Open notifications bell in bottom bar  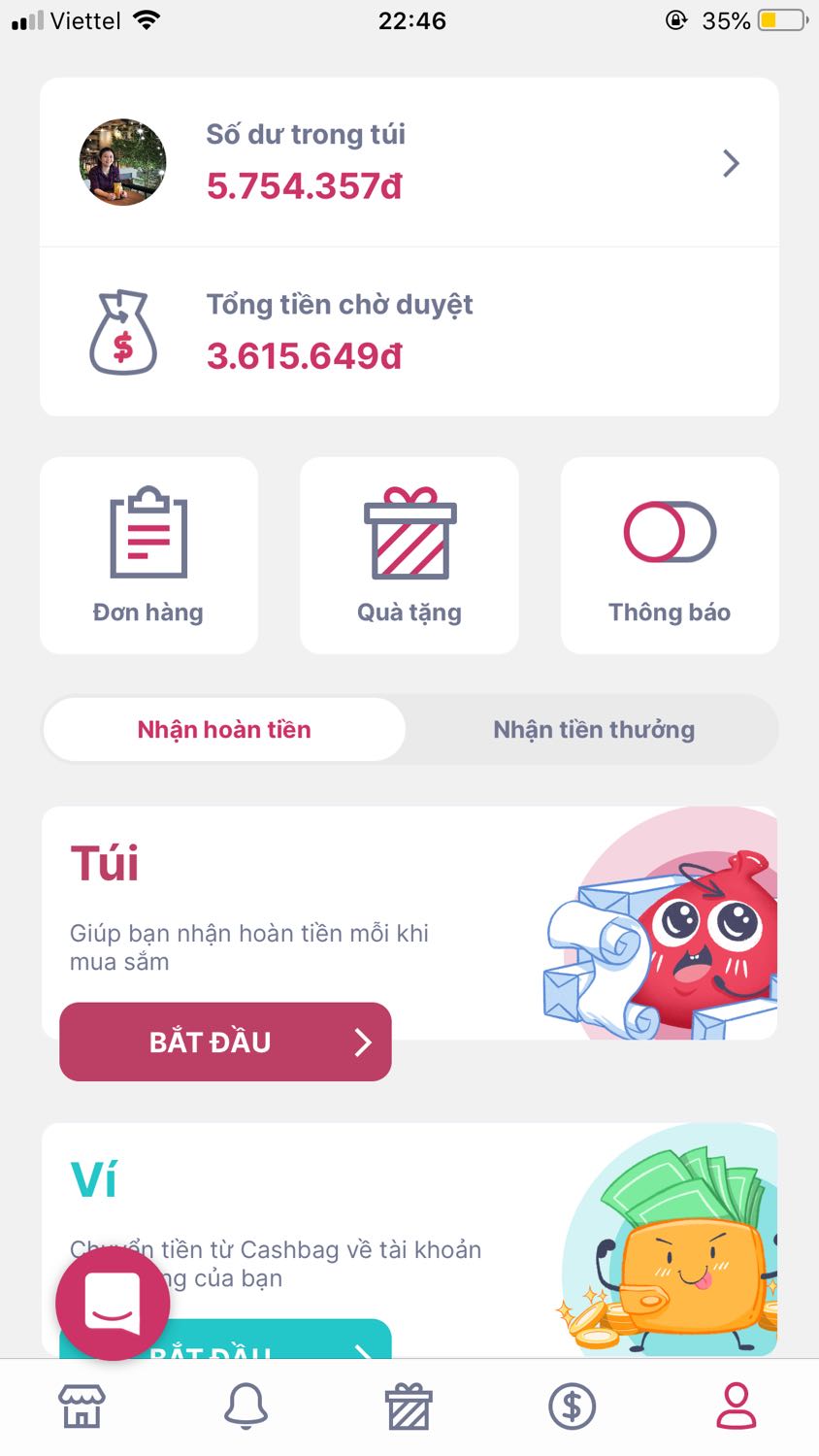point(246,1405)
